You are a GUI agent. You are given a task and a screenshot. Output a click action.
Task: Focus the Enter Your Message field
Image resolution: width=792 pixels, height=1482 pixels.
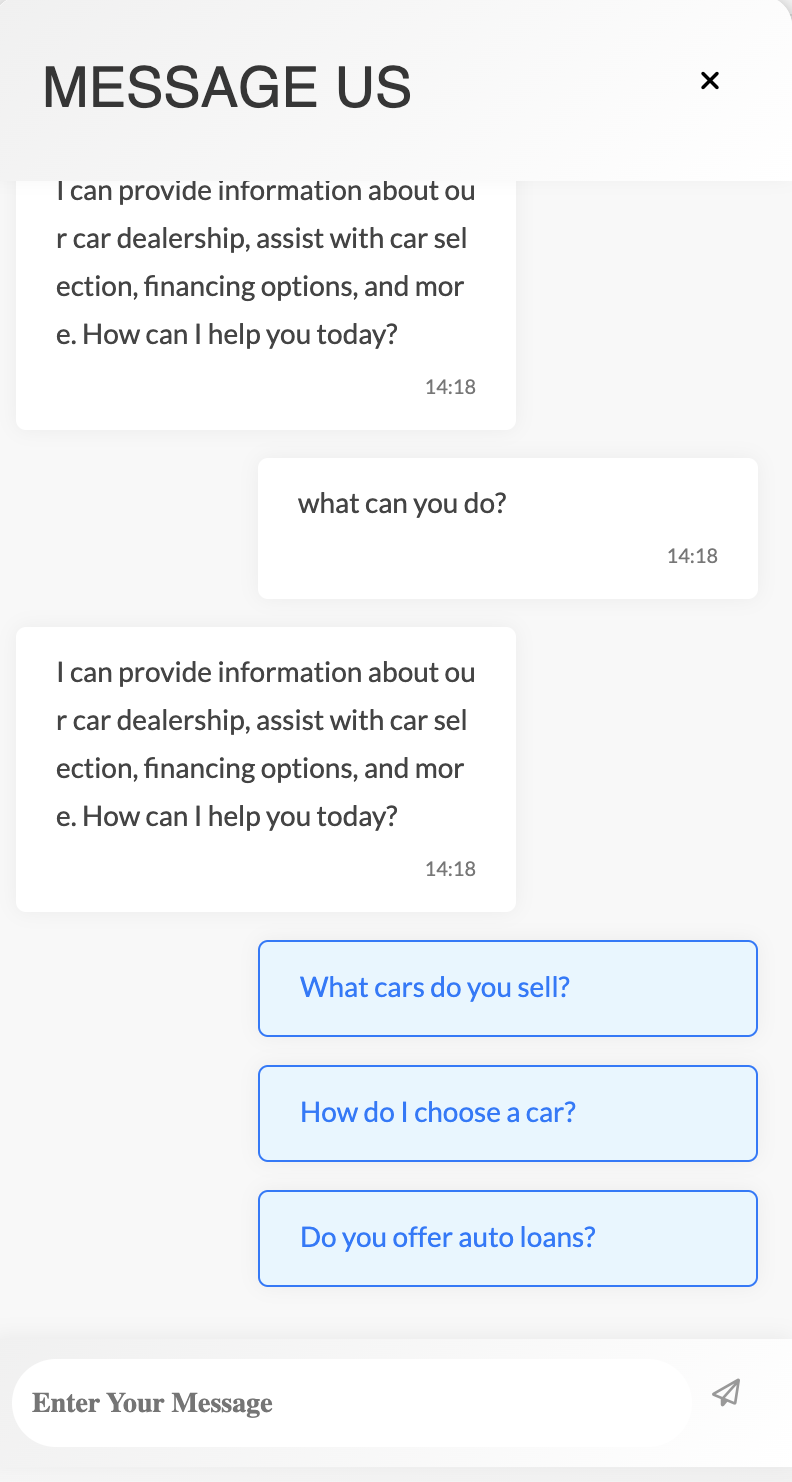pyautogui.click(x=350, y=1403)
